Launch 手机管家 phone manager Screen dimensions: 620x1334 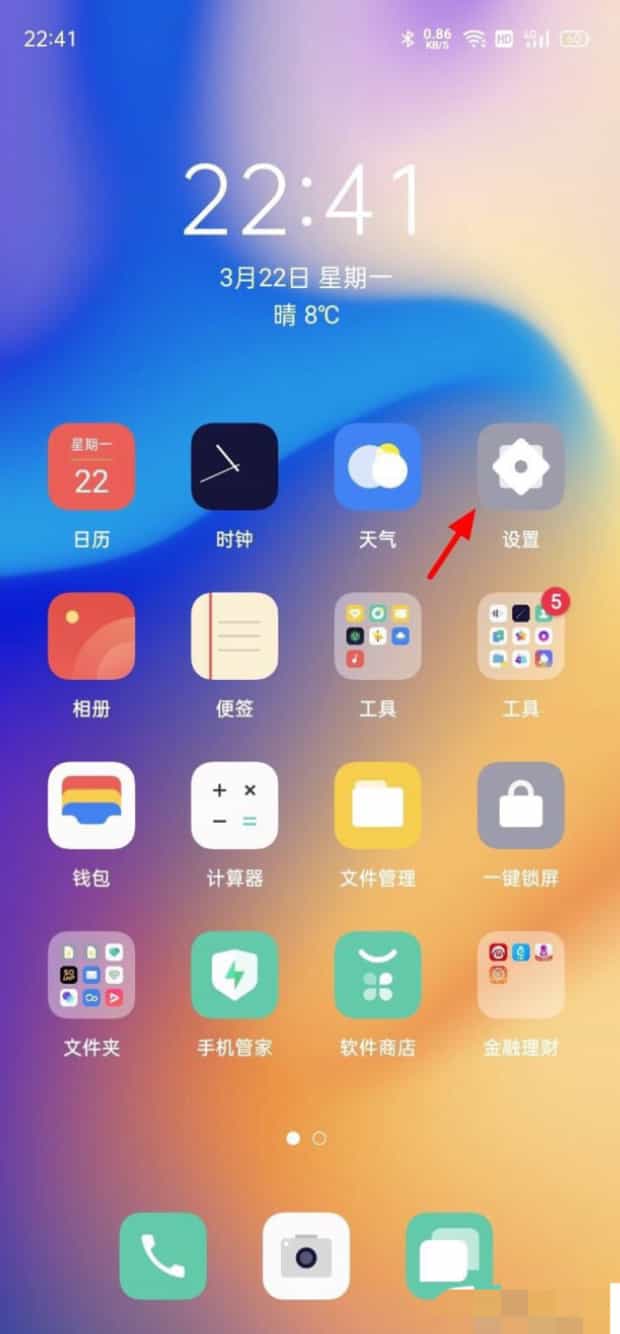pyautogui.click(x=234, y=975)
